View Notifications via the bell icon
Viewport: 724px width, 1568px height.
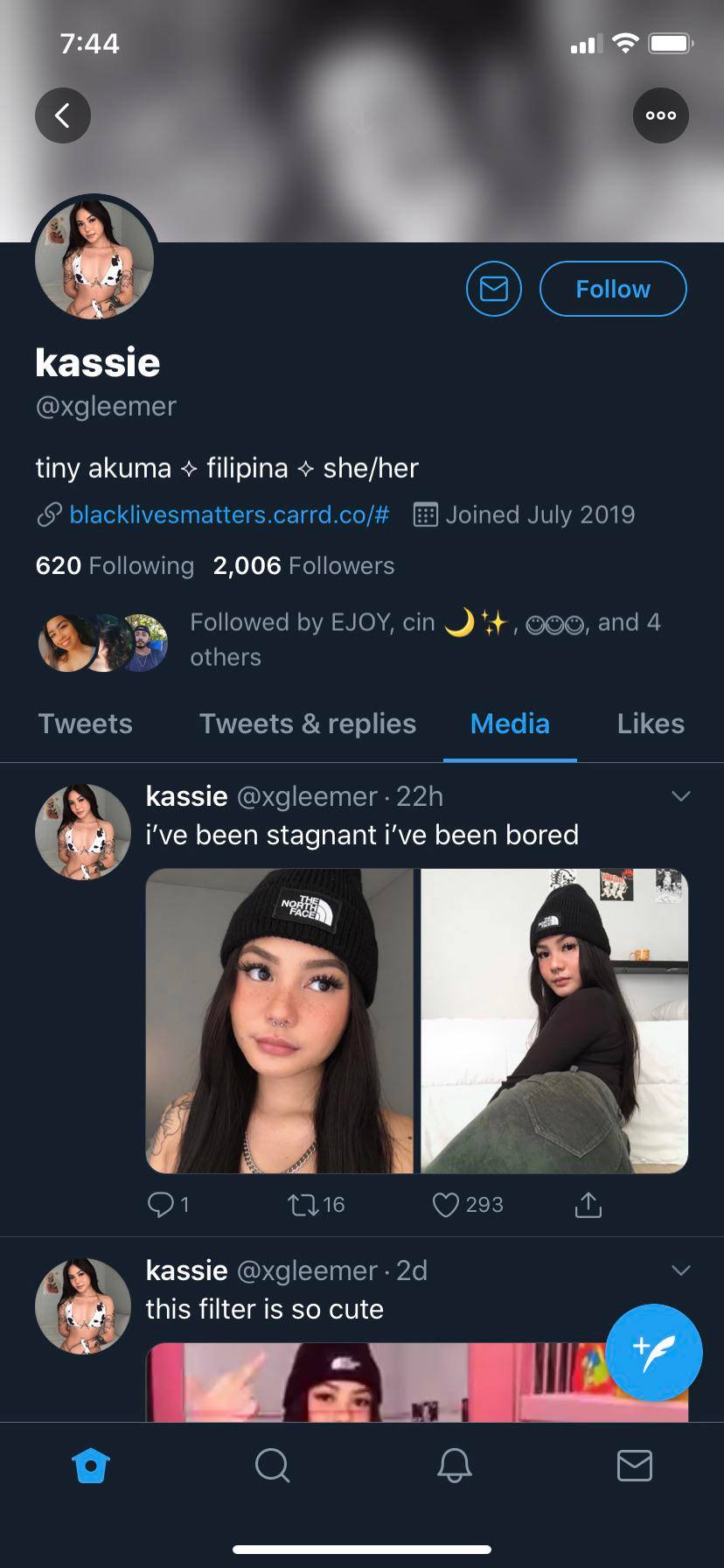click(453, 1466)
